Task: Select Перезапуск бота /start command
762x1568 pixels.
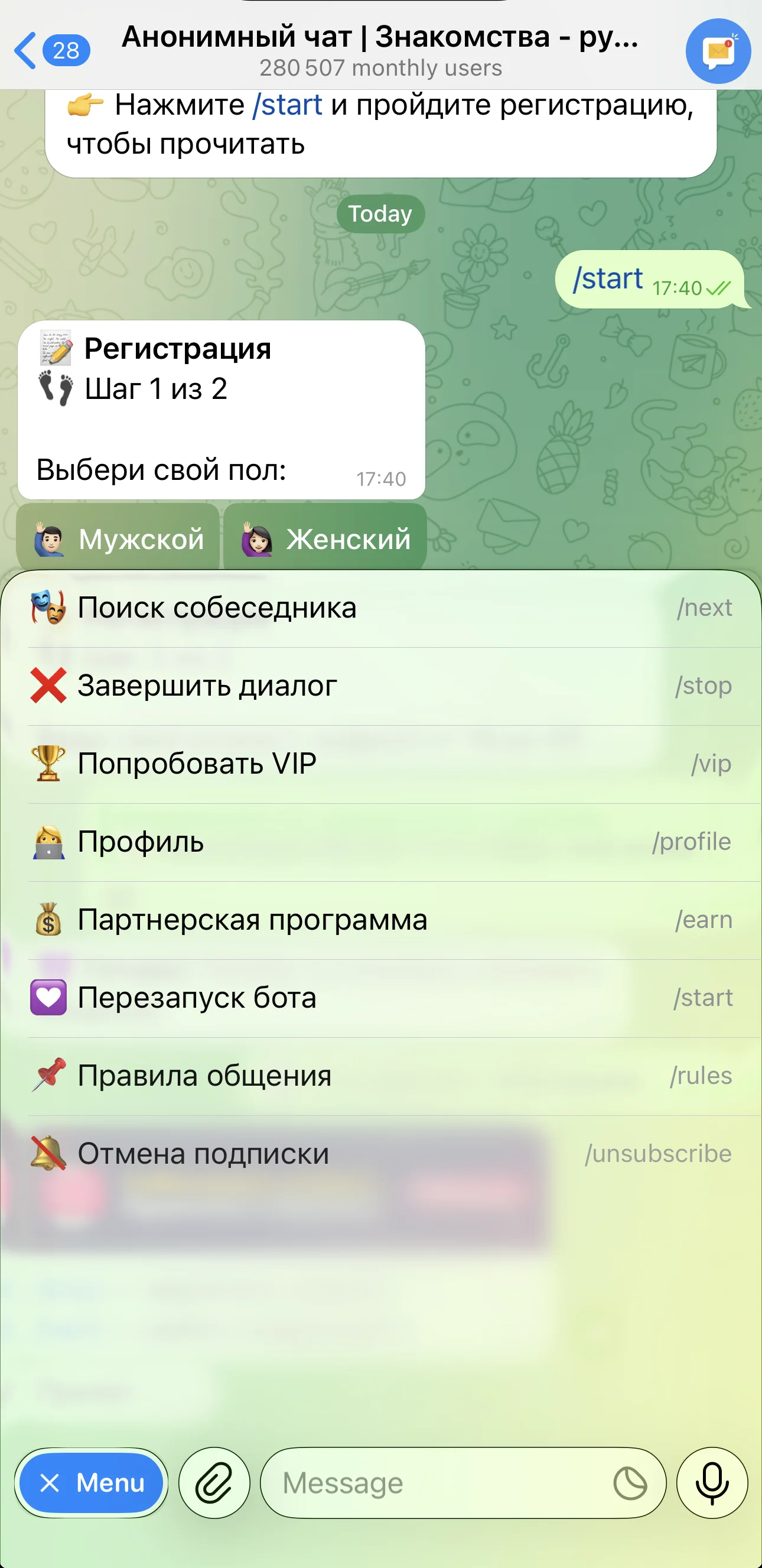Action: coord(380,997)
